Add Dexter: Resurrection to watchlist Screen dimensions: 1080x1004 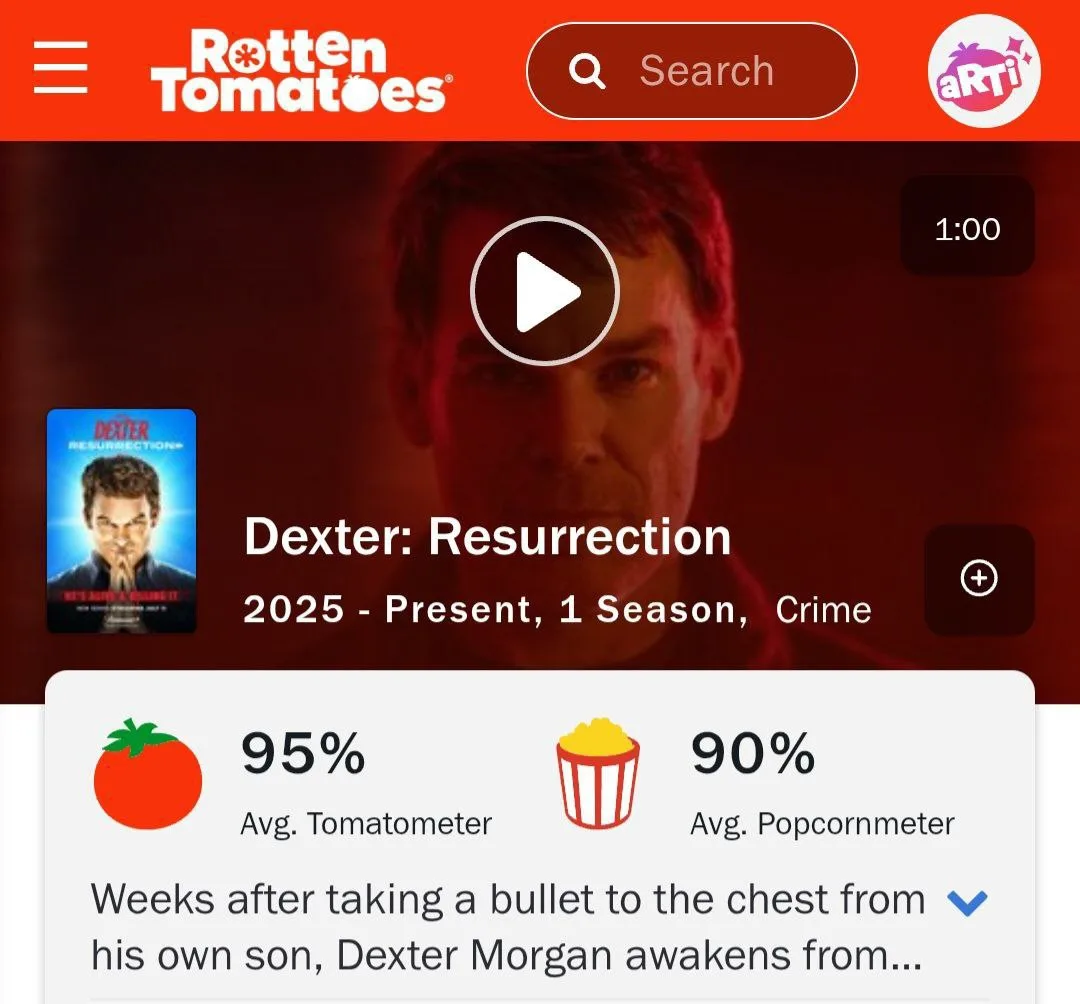point(978,578)
